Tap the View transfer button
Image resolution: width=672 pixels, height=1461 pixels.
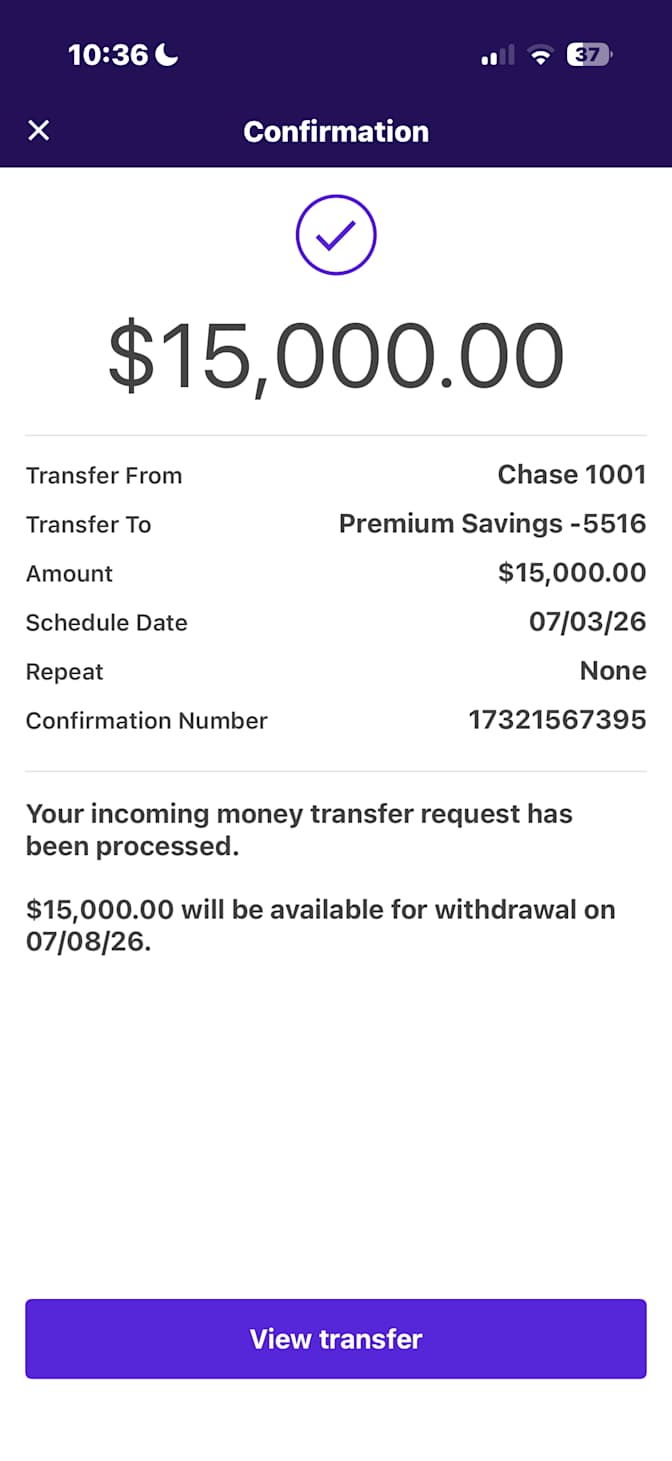pos(336,1339)
